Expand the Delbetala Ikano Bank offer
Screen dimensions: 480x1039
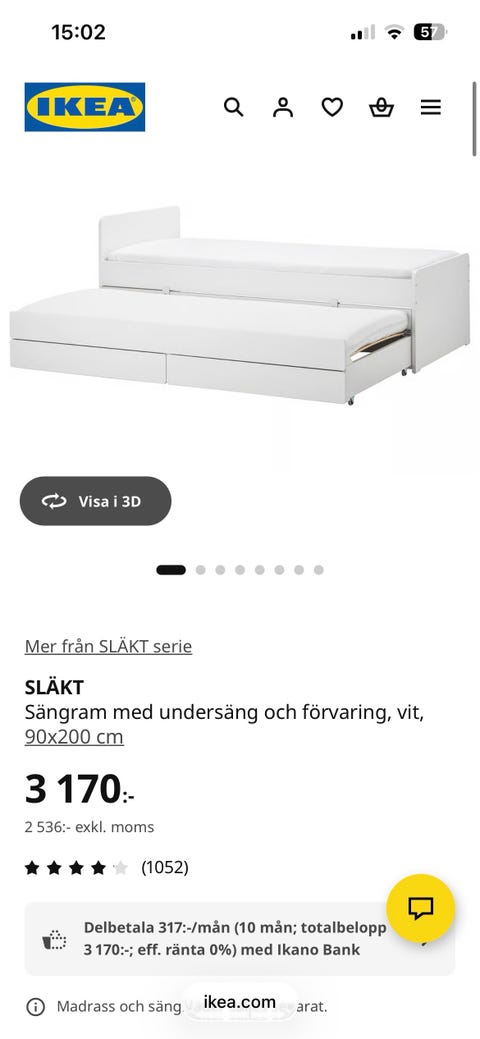[x=240, y=939]
